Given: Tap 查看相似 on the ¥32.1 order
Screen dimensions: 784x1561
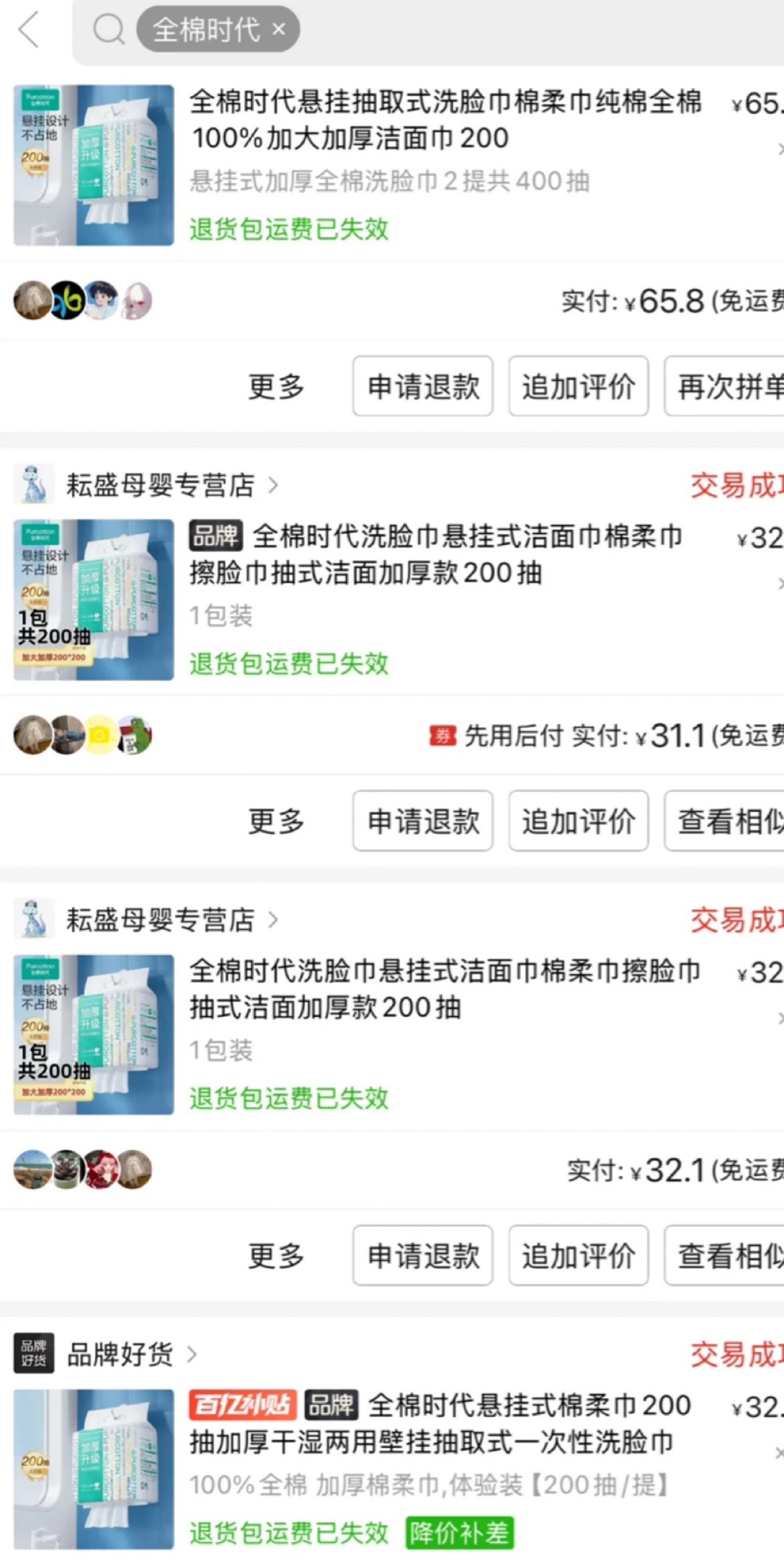Looking at the screenshot, I should pos(726,1256).
